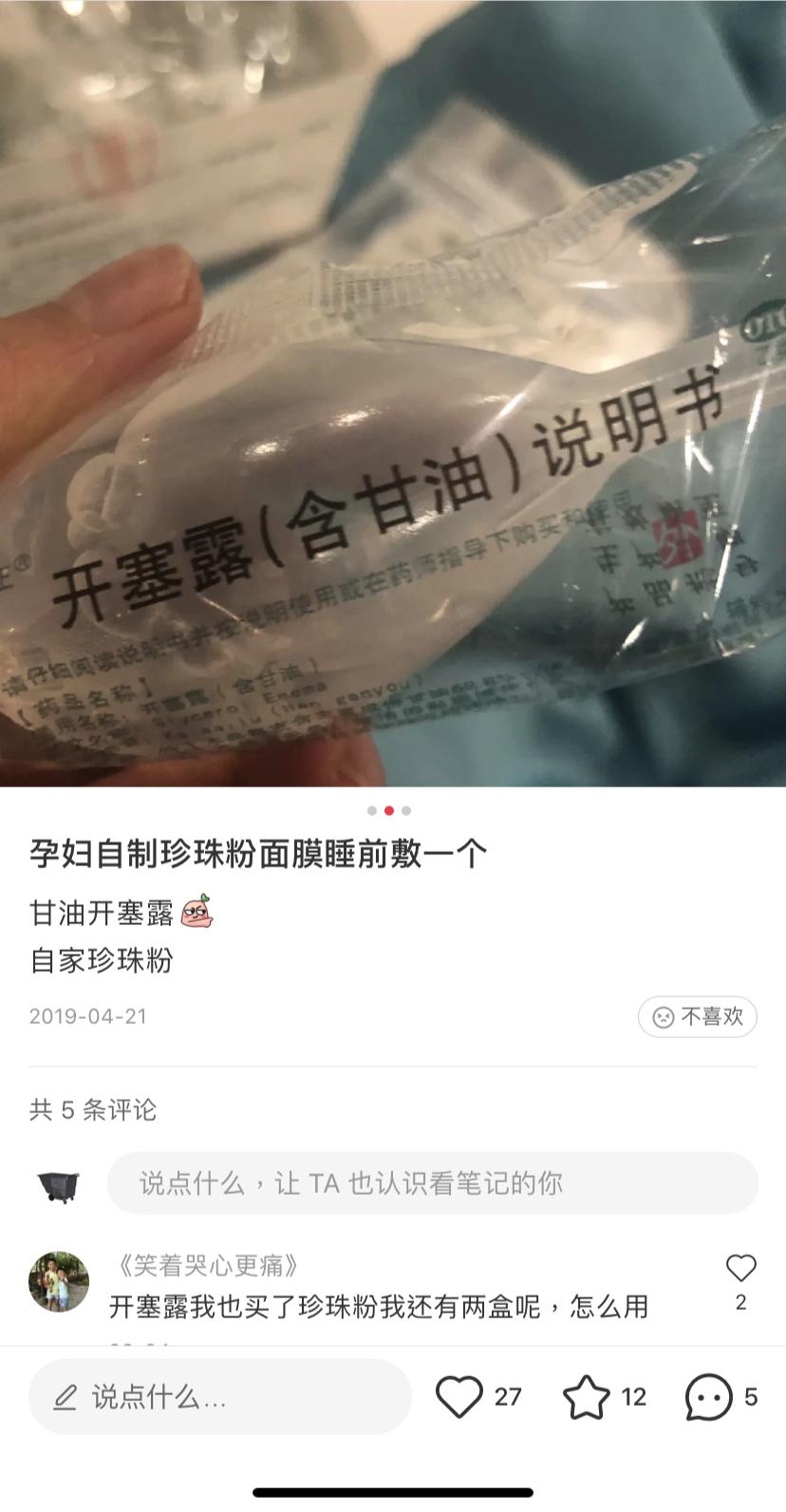Like the comment by 《笑着哭心更痛》
This screenshot has height=1512, width=786.
coord(740,1269)
